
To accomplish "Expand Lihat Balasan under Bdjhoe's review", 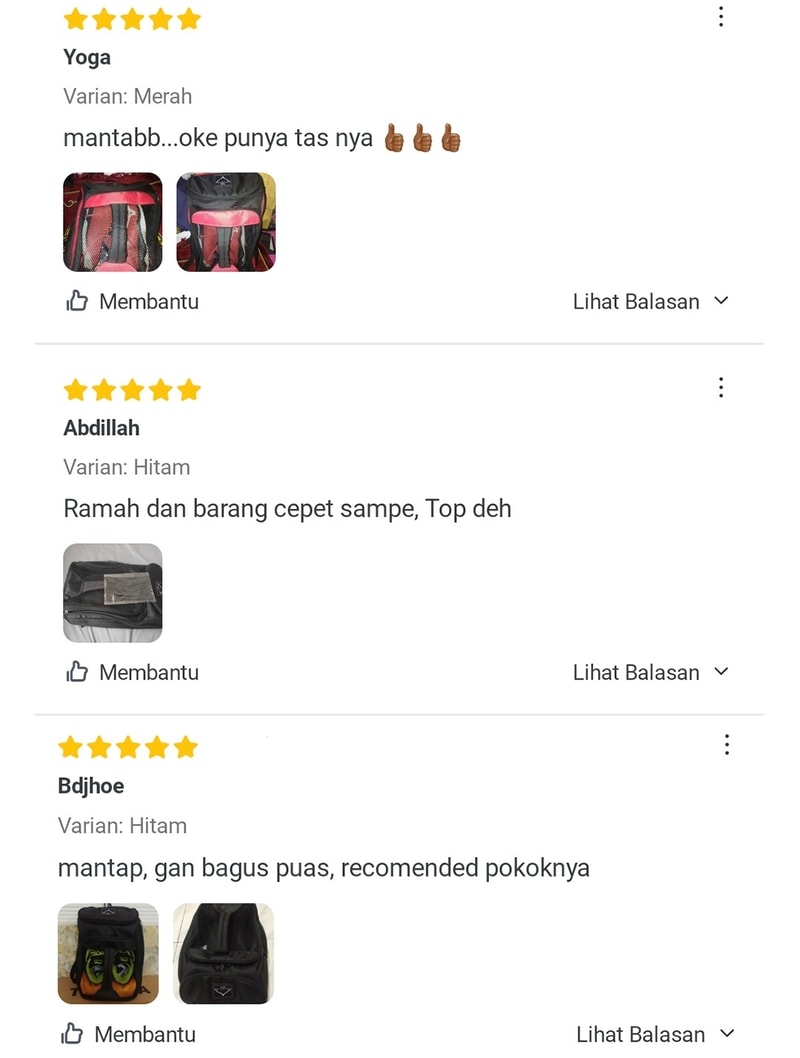I will coord(654,1034).
